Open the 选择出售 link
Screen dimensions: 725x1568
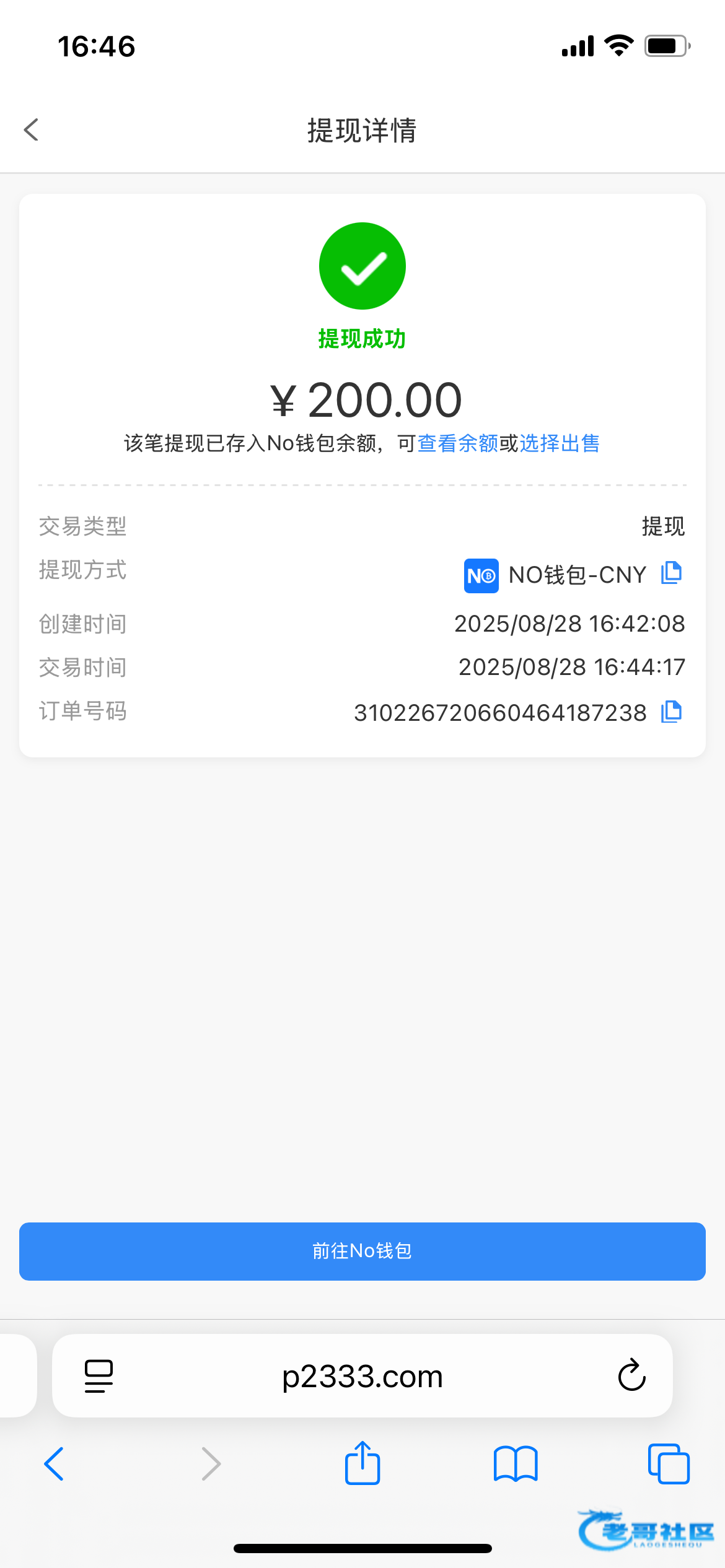(x=559, y=443)
